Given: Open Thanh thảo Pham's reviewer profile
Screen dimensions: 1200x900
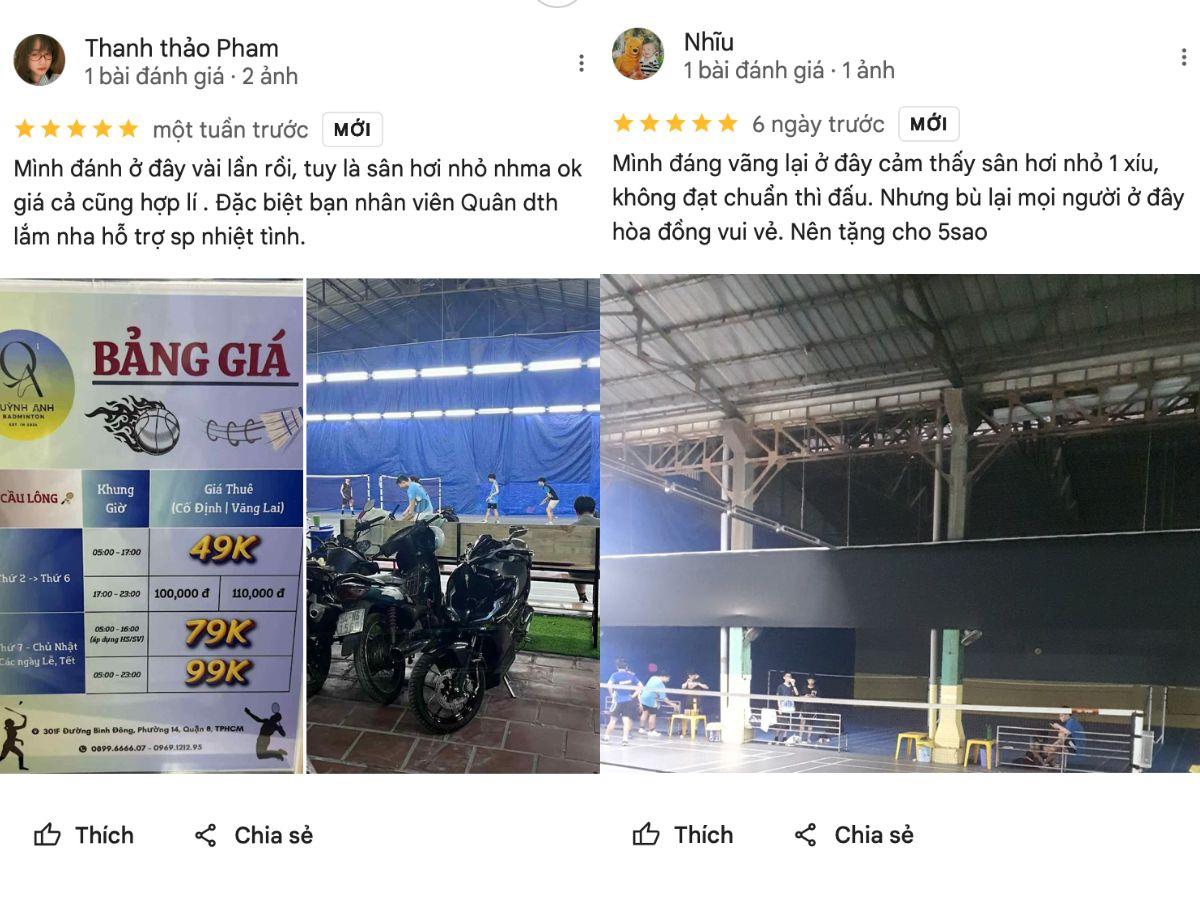Looking at the screenshot, I should pyautogui.click(x=181, y=48).
